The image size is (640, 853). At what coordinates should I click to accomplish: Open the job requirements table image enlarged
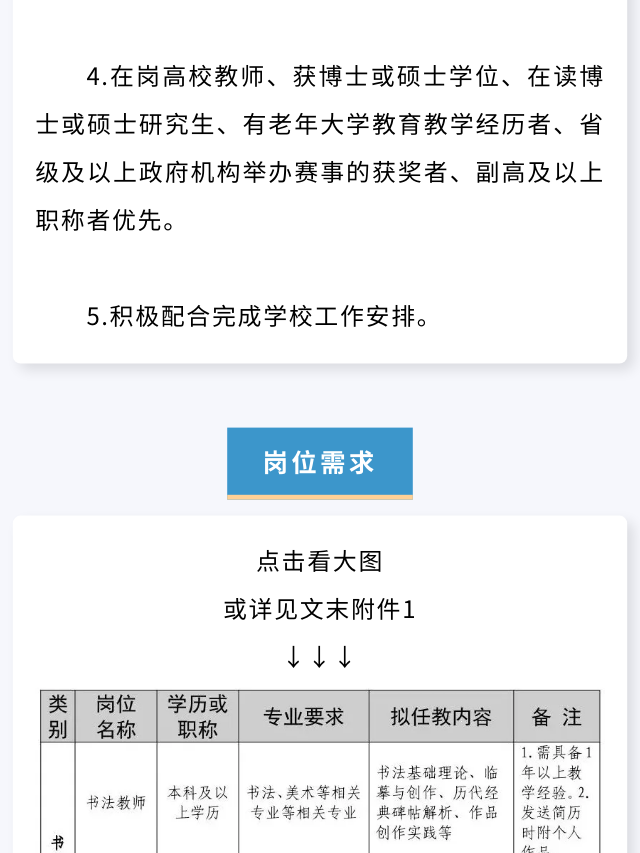pos(320,770)
